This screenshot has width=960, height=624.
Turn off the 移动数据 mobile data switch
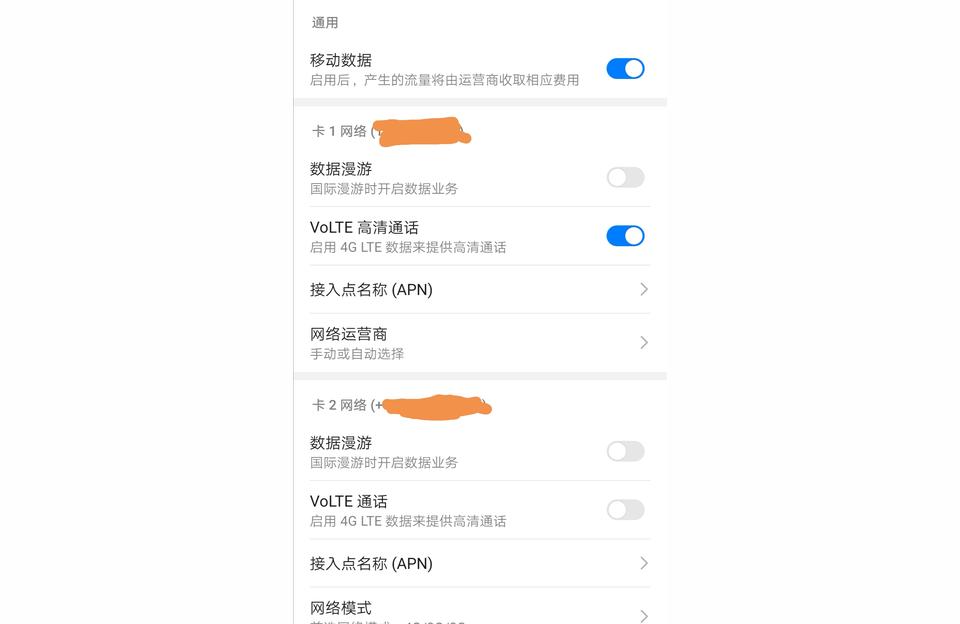coord(625,69)
